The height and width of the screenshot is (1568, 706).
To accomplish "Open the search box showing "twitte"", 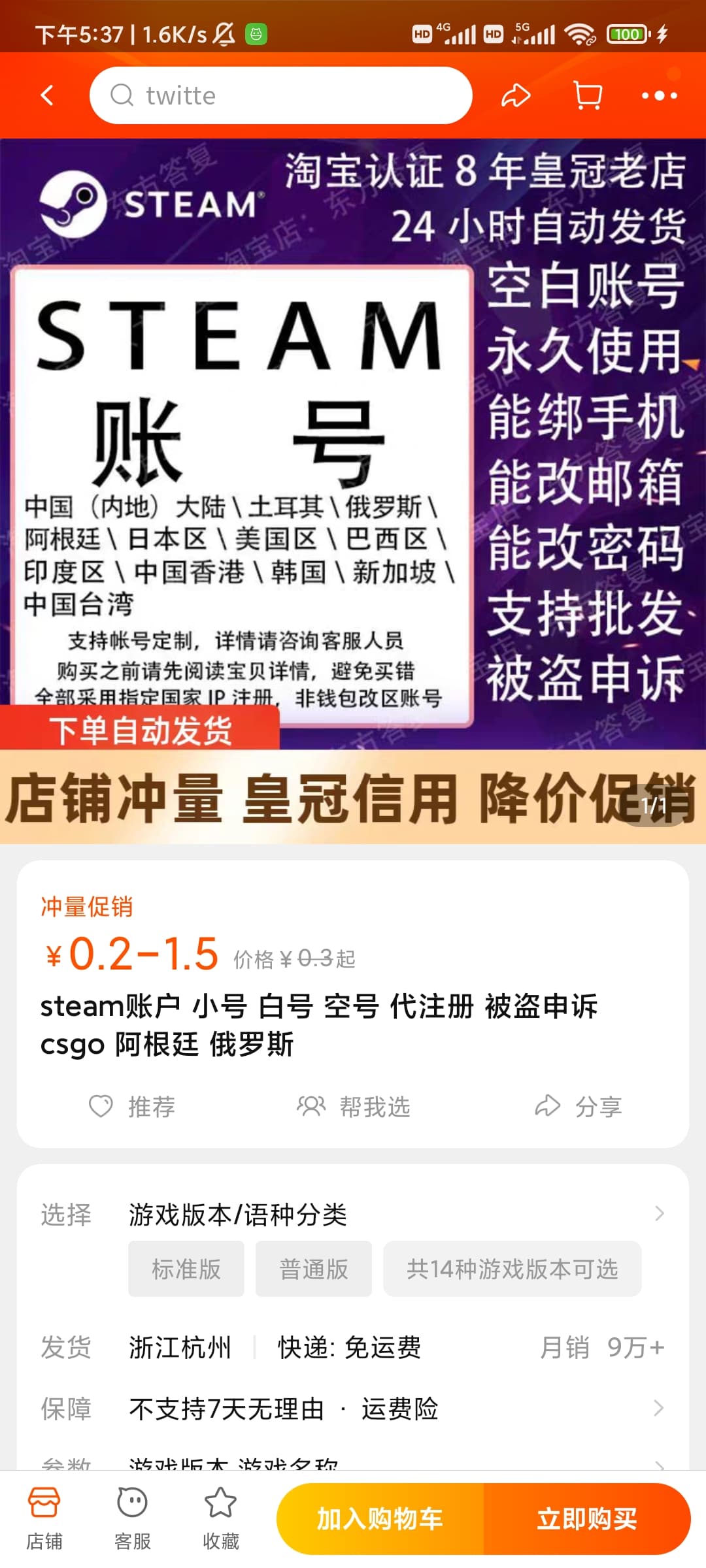I will click(x=281, y=95).
